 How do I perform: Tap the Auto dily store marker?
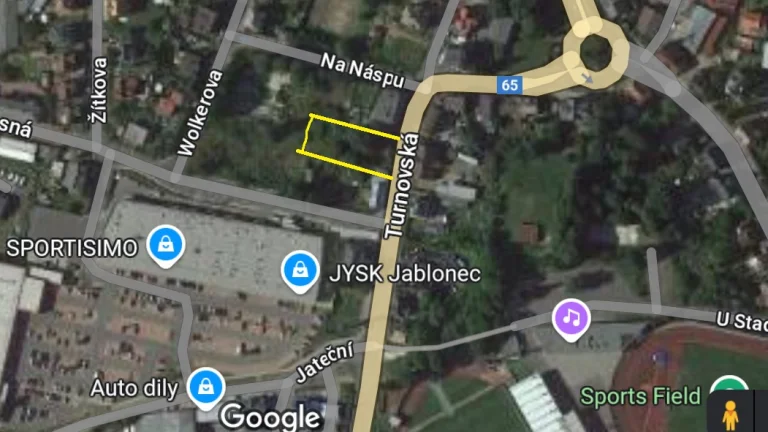coord(206,387)
